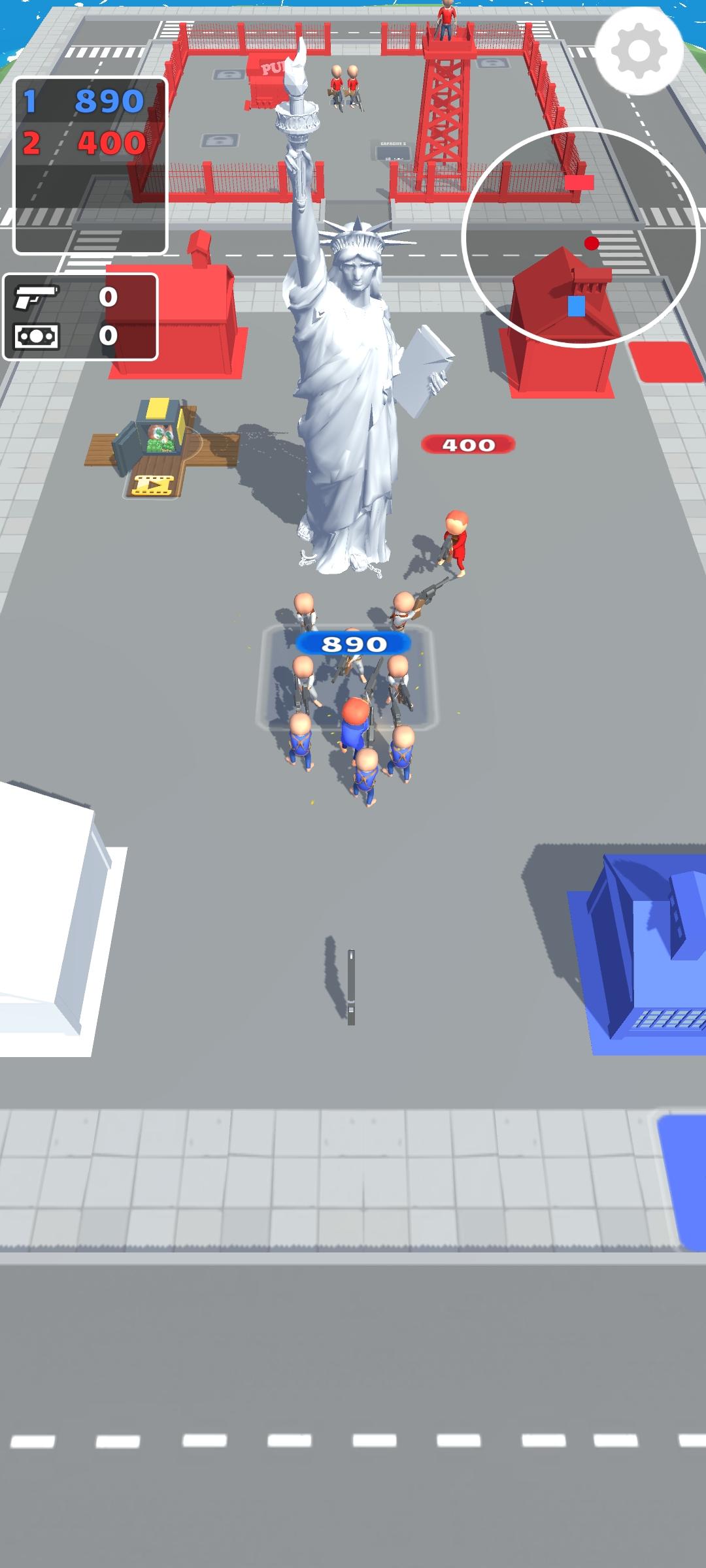
Task: Tap the circular minimap
Action: 580,237
